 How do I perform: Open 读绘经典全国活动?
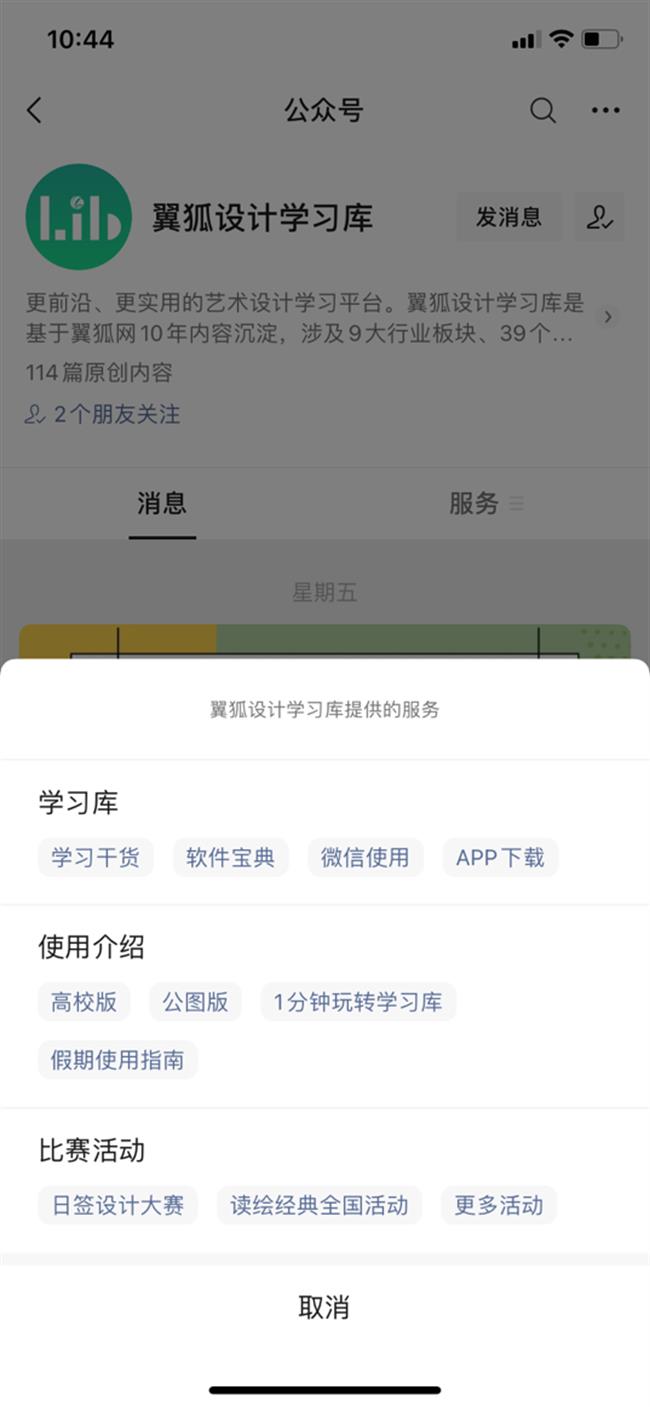pyautogui.click(x=319, y=1205)
